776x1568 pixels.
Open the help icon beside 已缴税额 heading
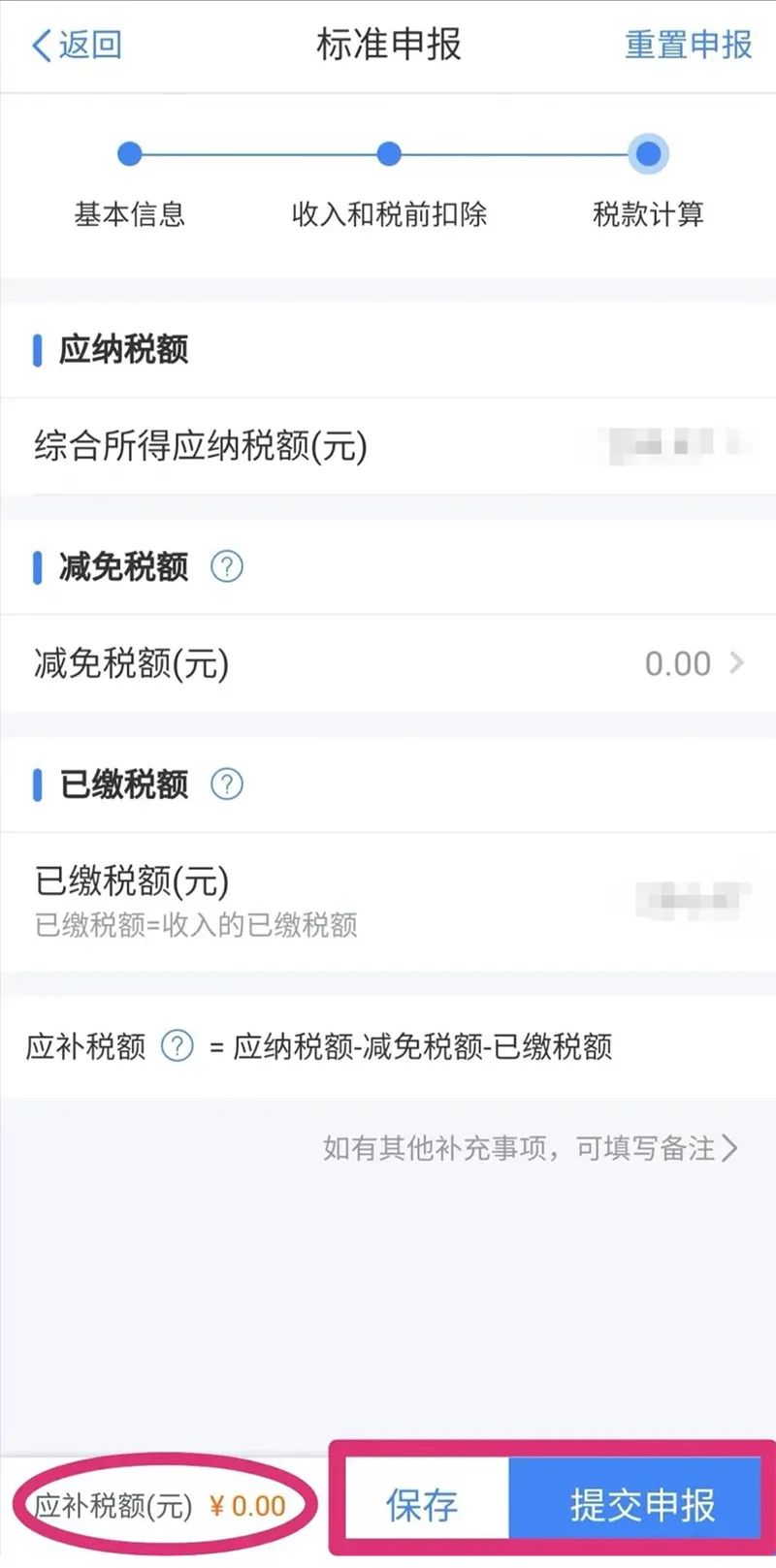pyautogui.click(x=227, y=784)
